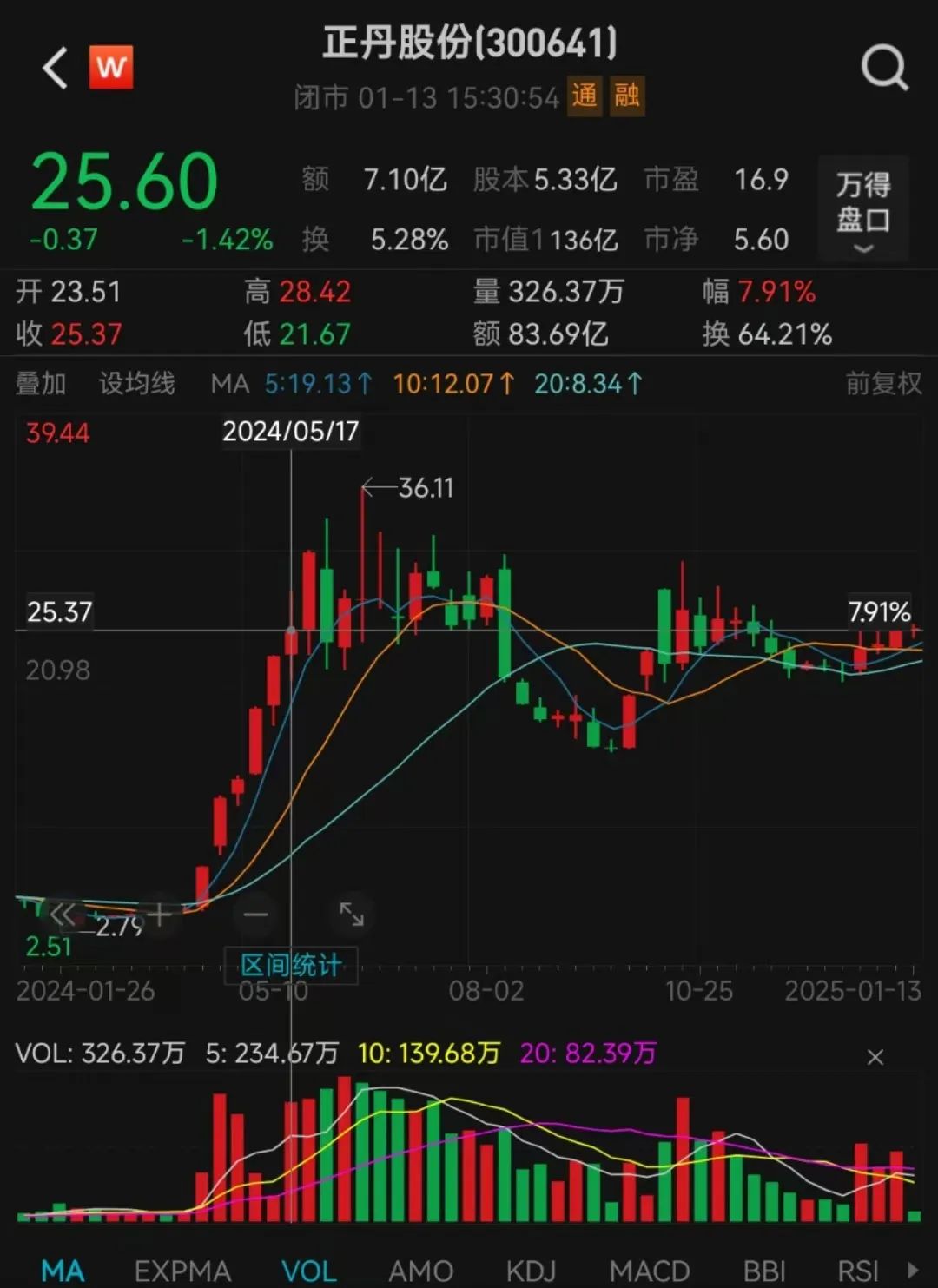938x1288 pixels.
Task: Select the MA indicator tab
Action: pyautogui.click(x=63, y=1271)
